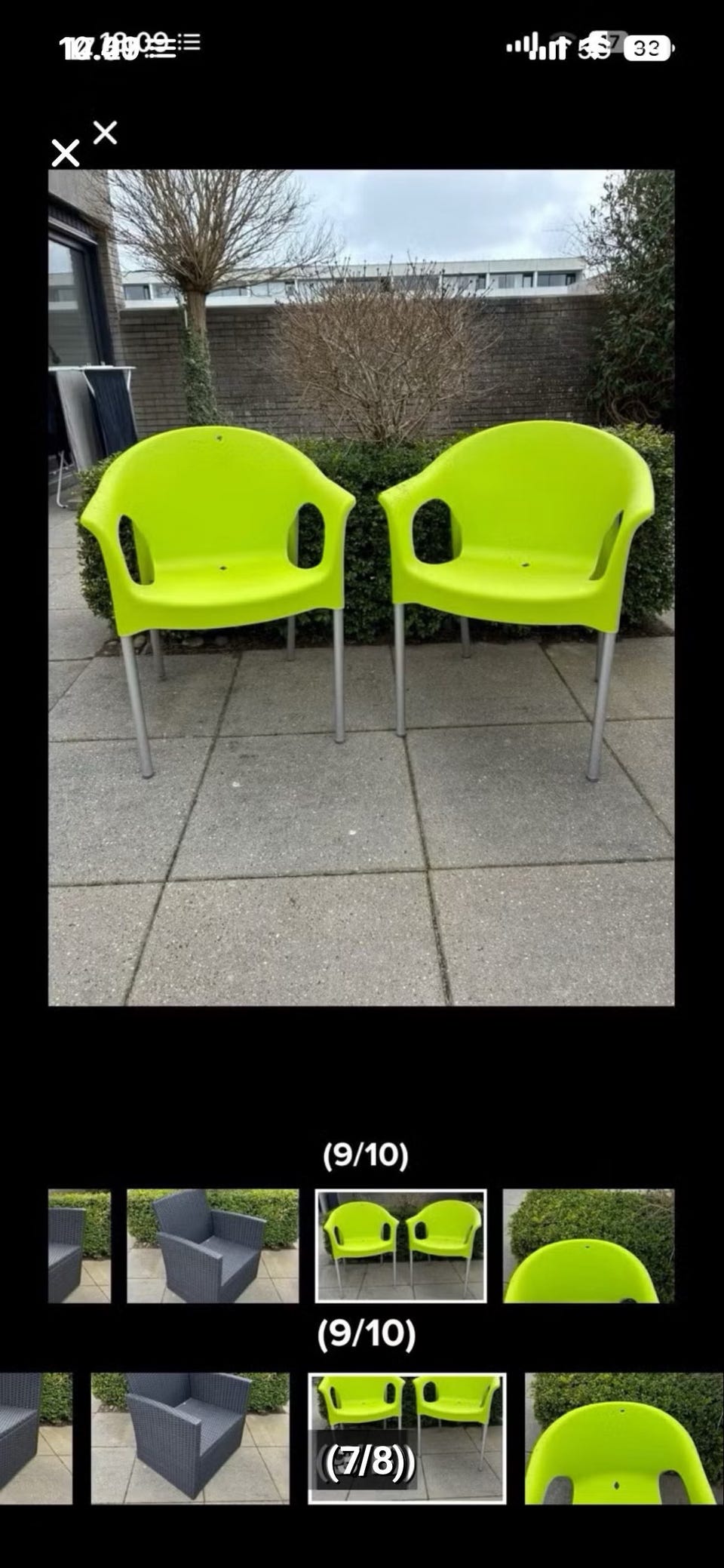
Task: View the green chair close-up thumbnail under the first (9/10)
Action: click(x=589, y=1246)
